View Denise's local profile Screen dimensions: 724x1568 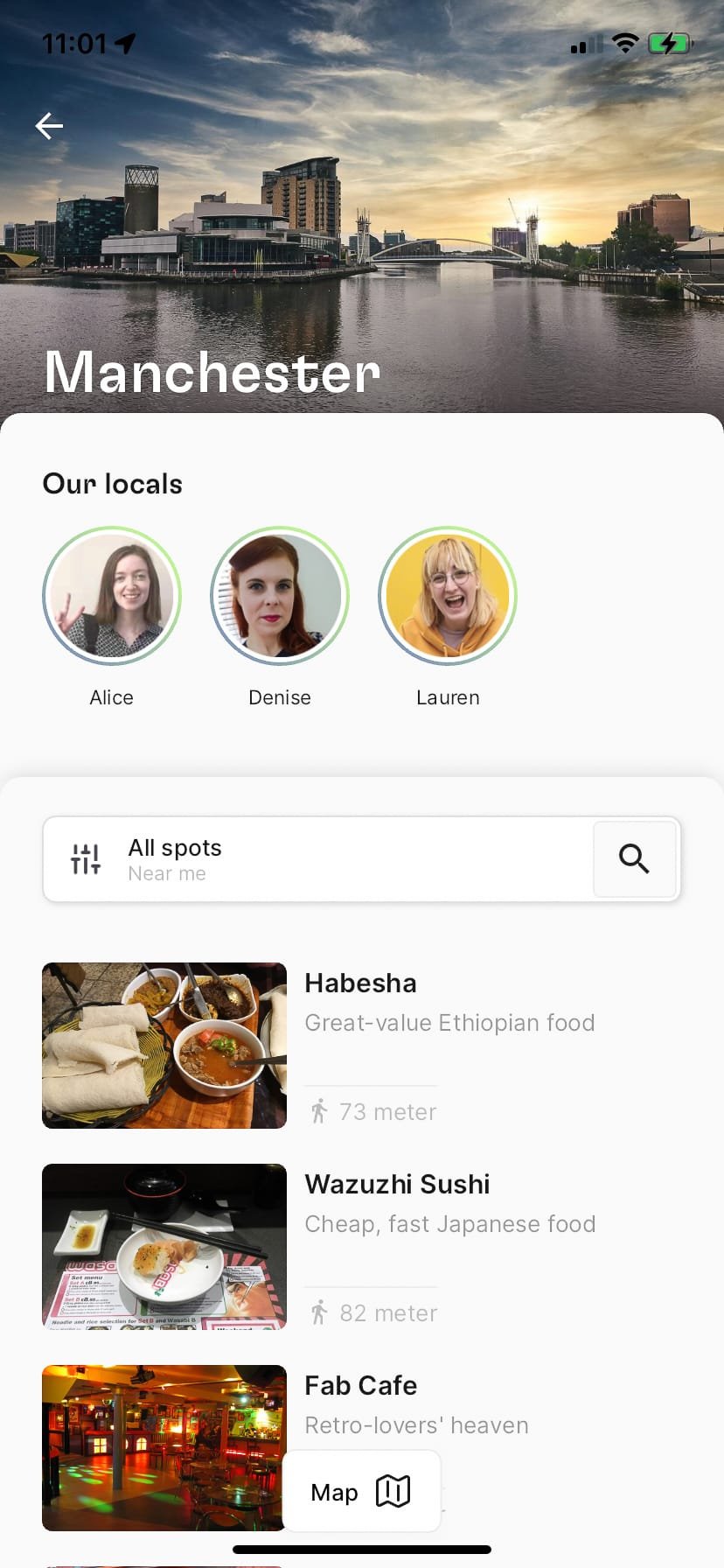click(280, 597)
